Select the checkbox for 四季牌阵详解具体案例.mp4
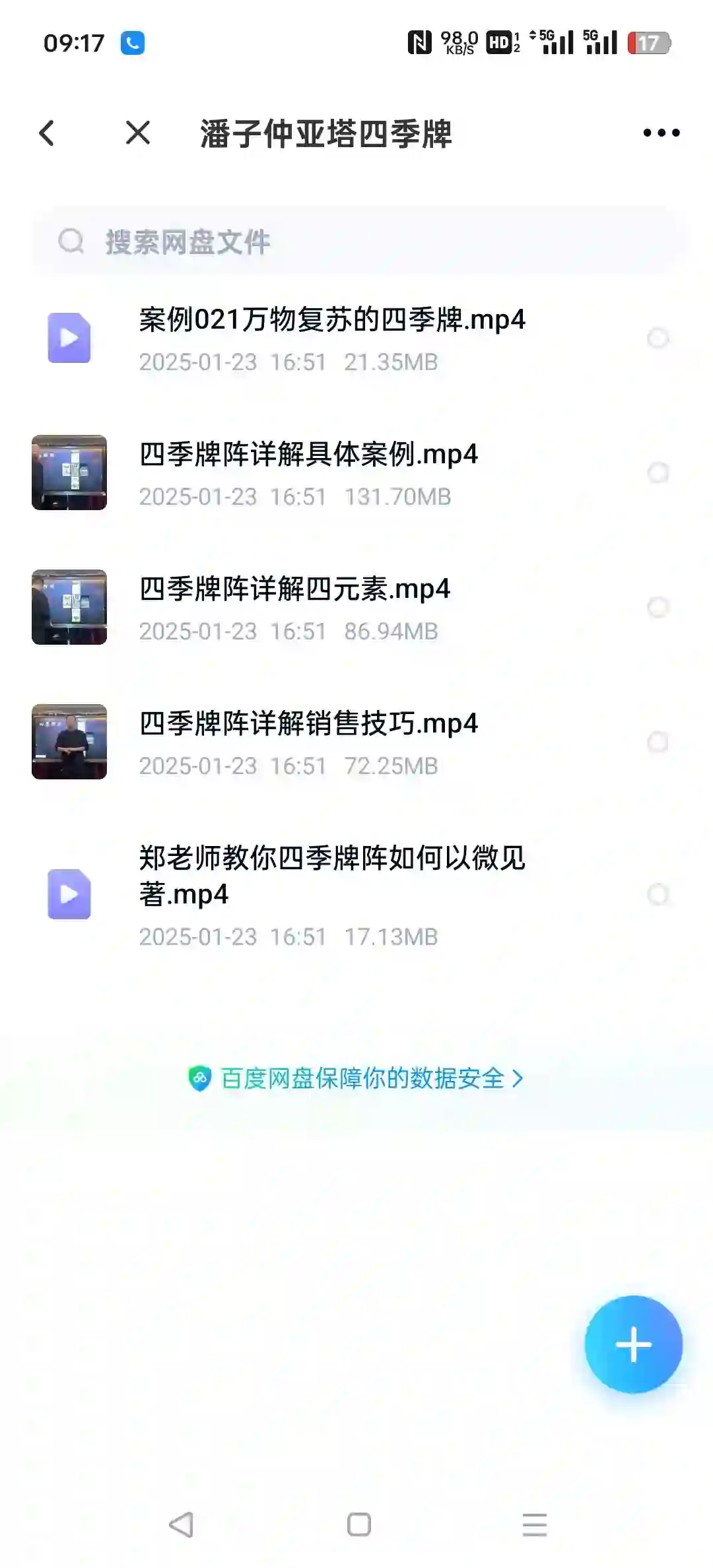The width and height of the screenshot is (713, 1568). (658, 473)
